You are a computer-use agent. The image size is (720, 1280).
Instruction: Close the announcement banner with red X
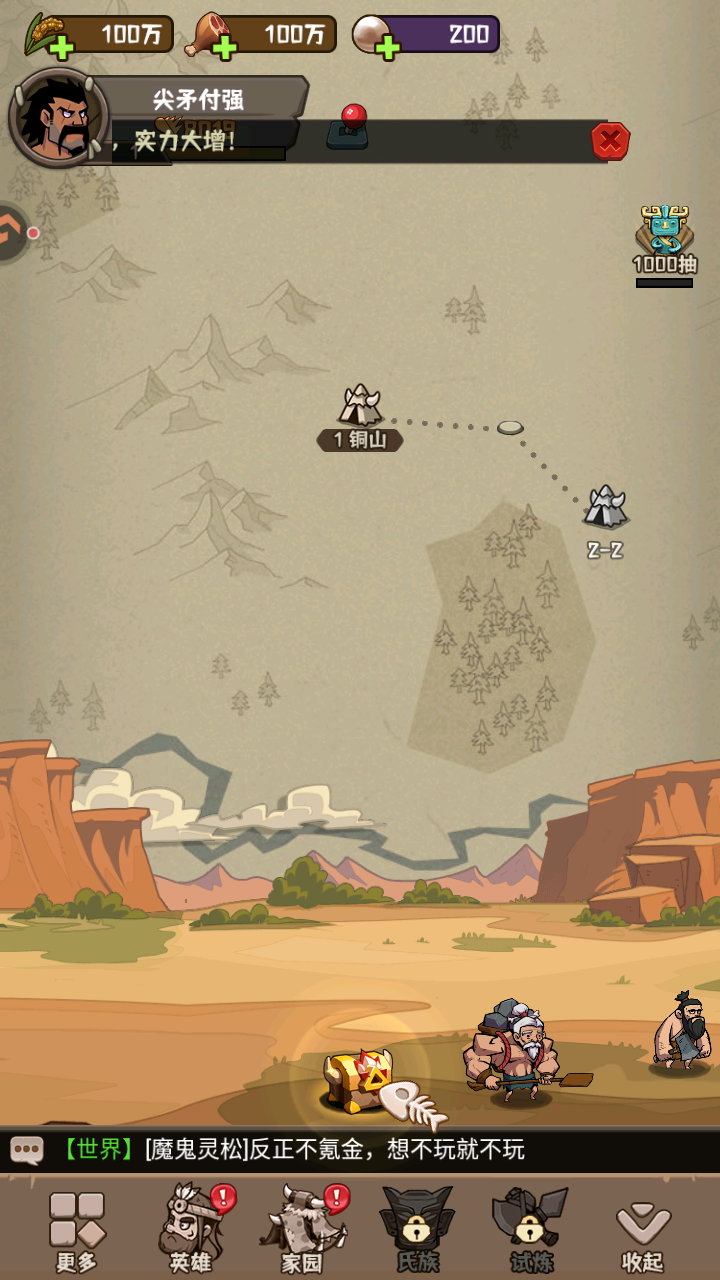610,141
